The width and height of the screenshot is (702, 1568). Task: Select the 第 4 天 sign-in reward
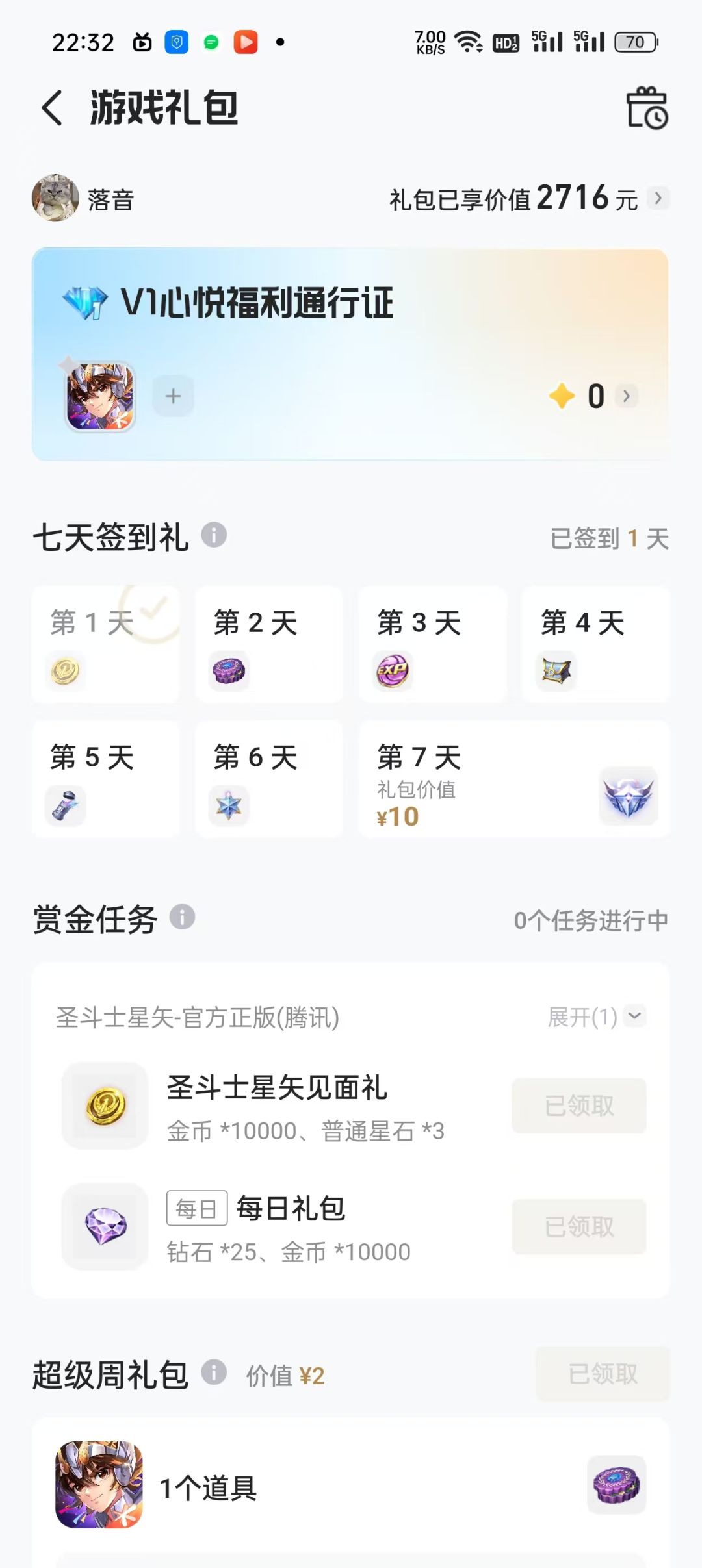[x=595, y=644]
